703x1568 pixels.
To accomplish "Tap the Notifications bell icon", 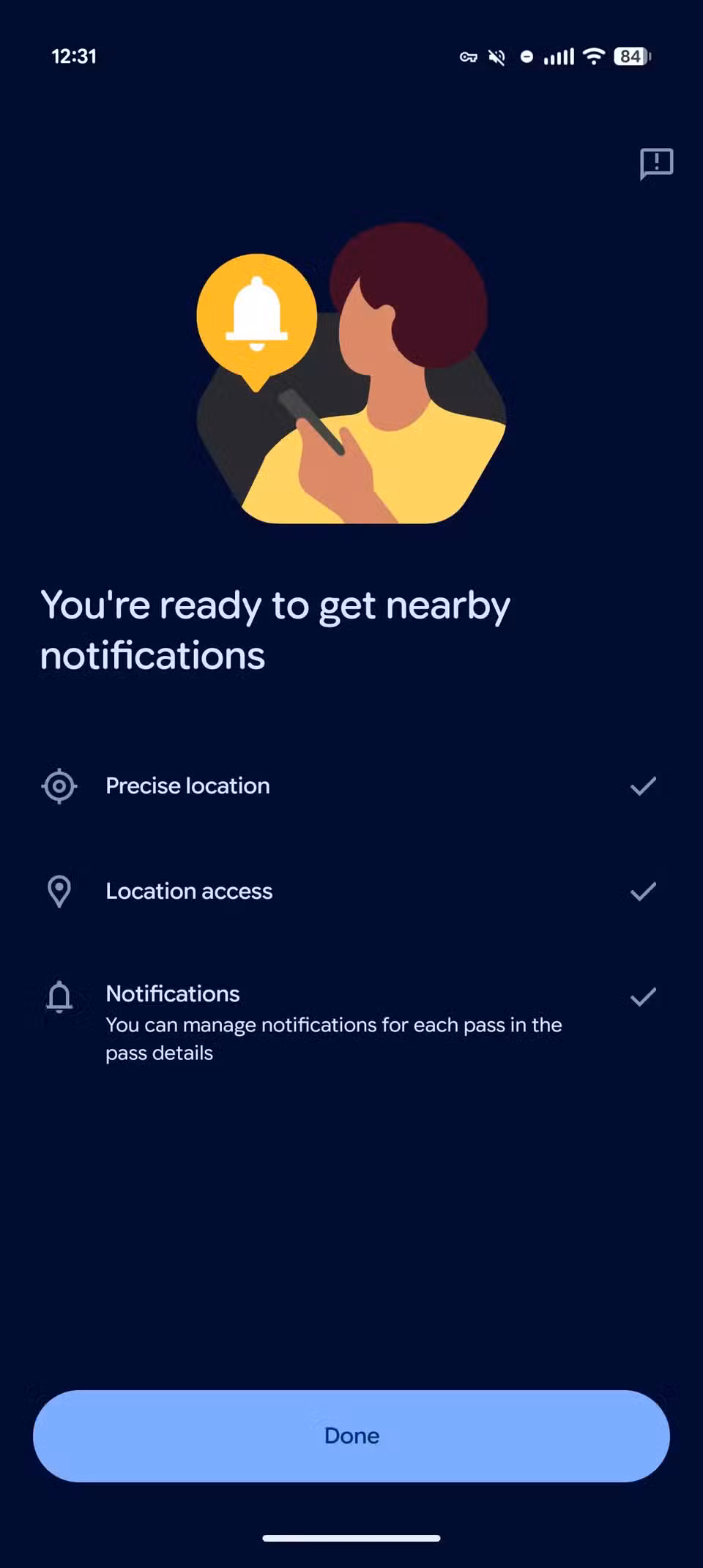I will click(x=59, y=996).
